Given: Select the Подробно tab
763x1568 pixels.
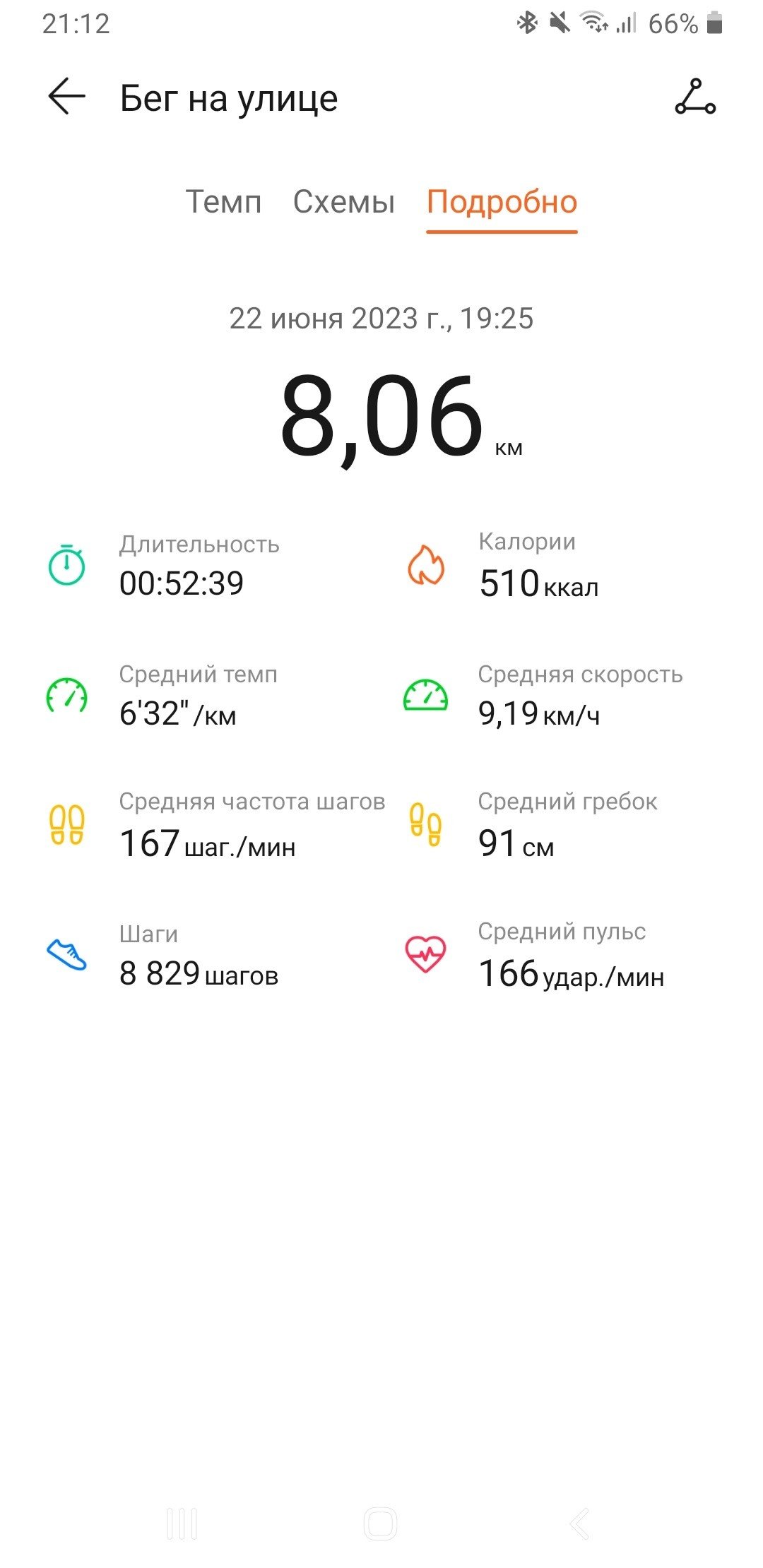Looking at the screenshot, I should tap(502, 203).
